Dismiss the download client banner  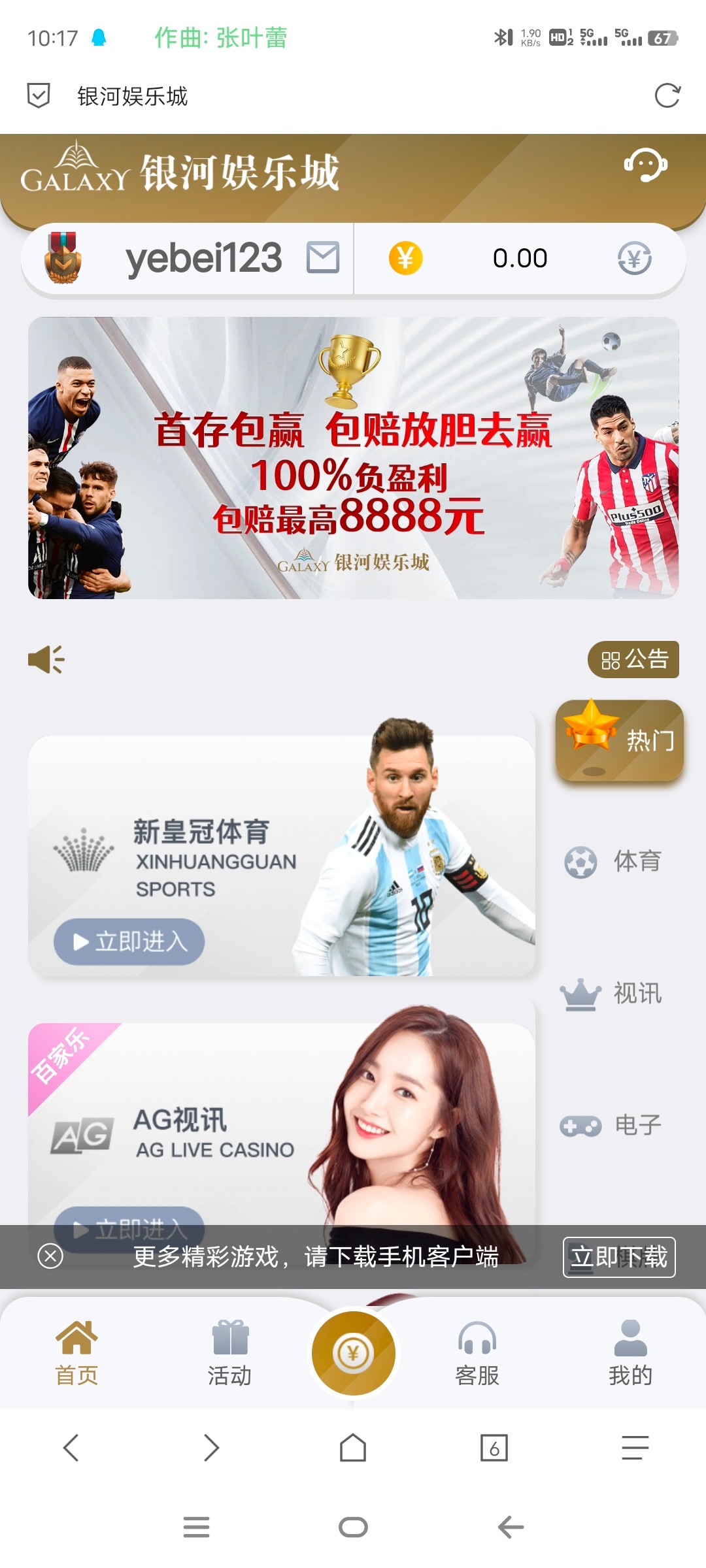pos(50,1256)
